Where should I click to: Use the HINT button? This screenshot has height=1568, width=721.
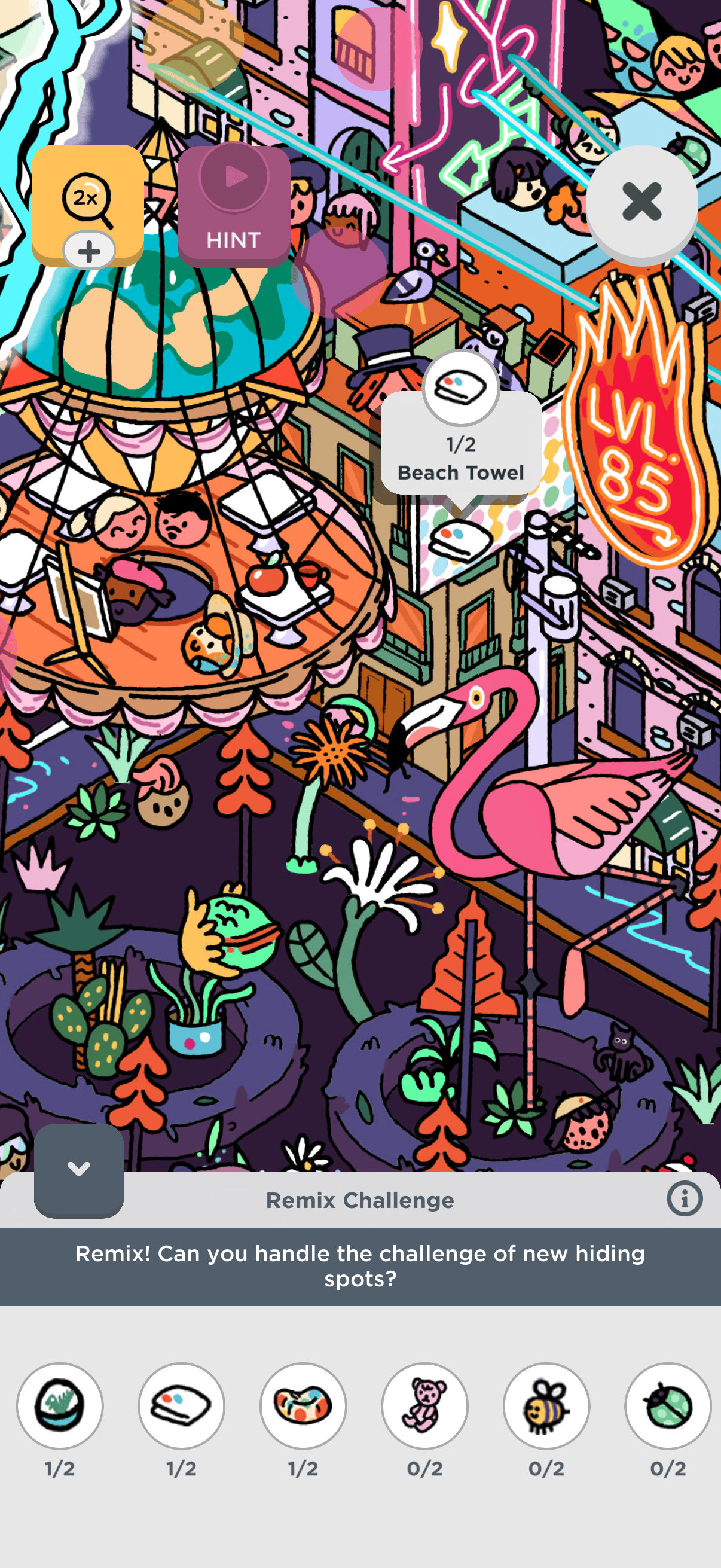(x=234, y=206)
